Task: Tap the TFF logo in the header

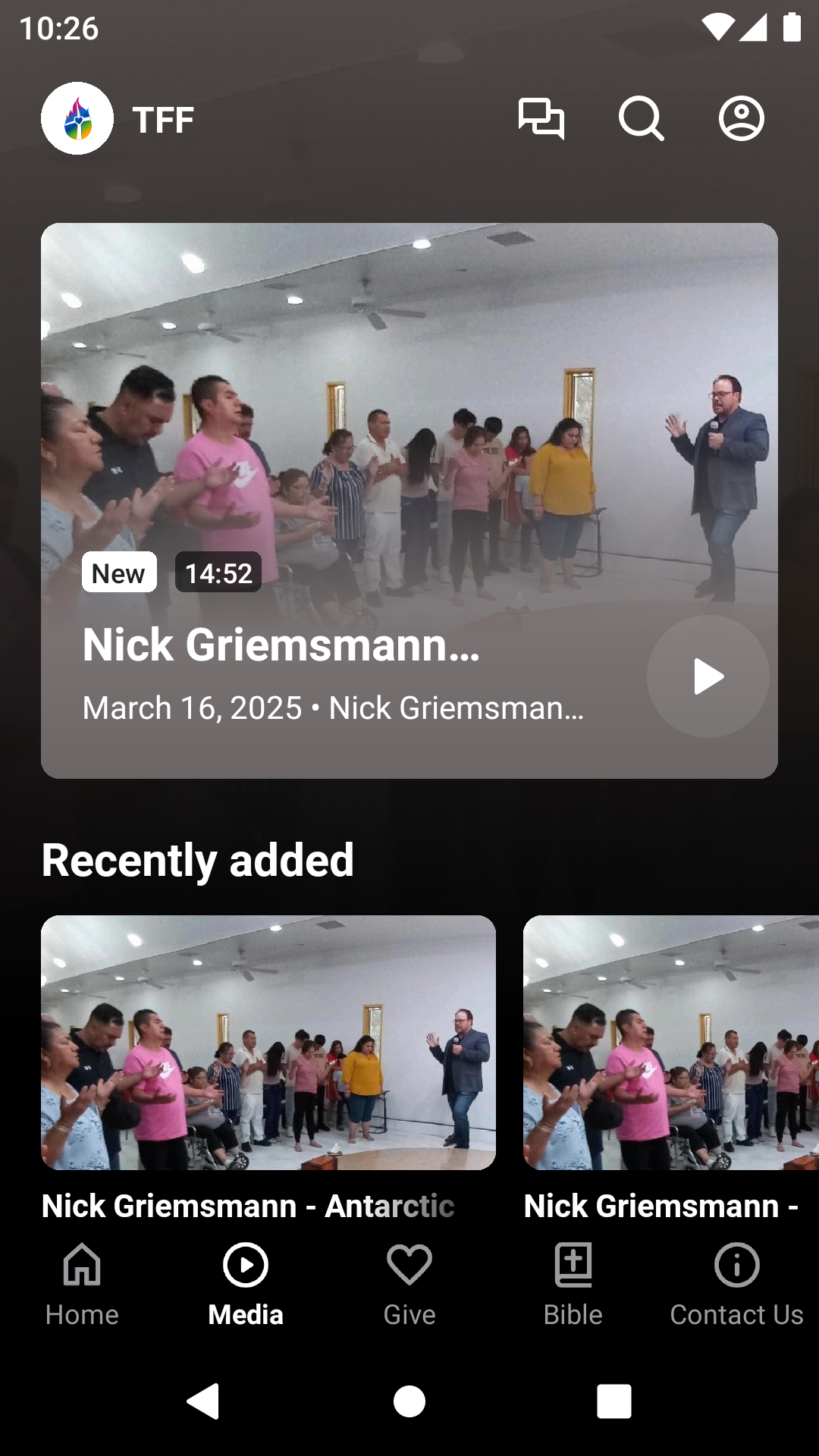Action: pos(77,119)
